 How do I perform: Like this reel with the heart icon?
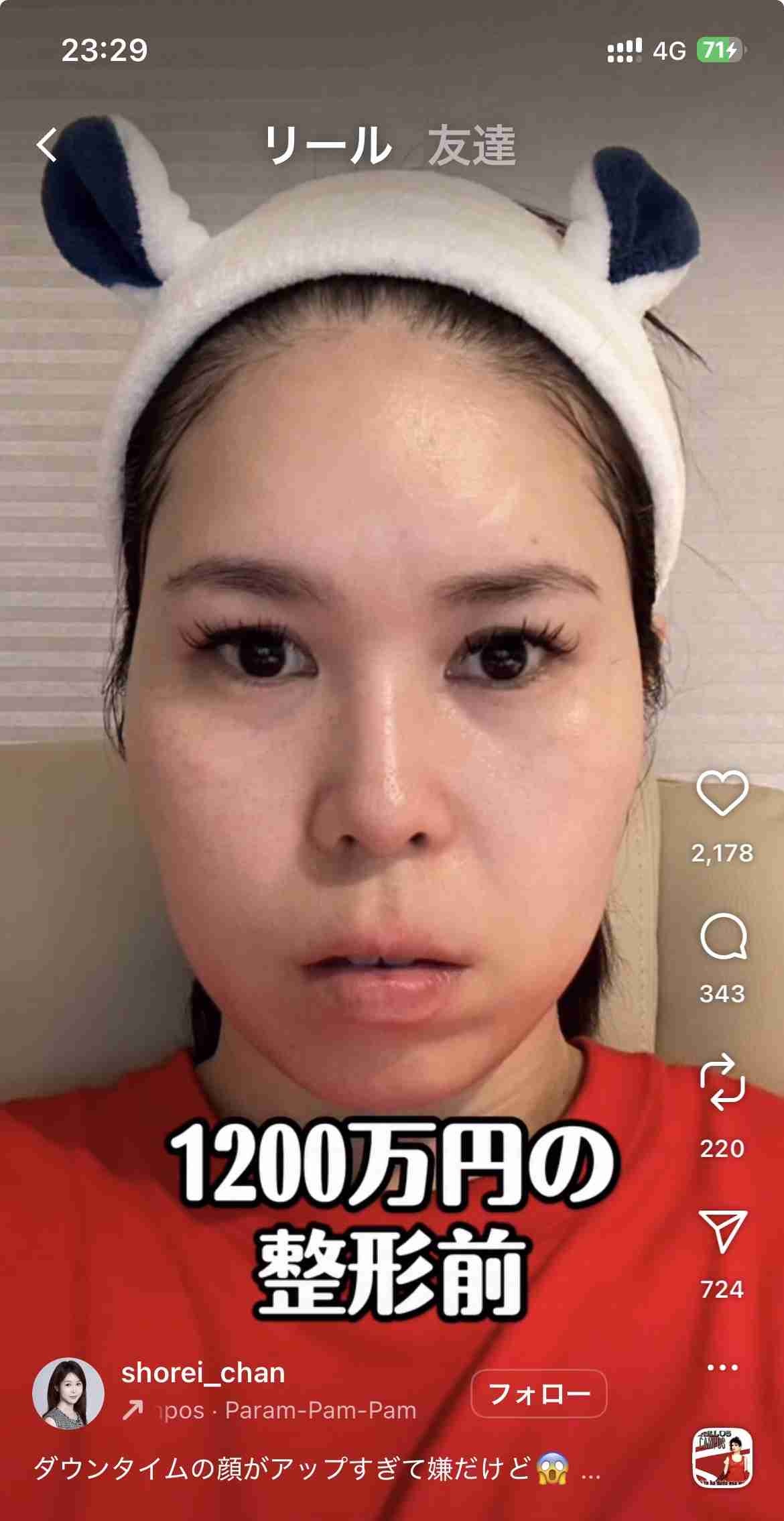click(722, 793)
